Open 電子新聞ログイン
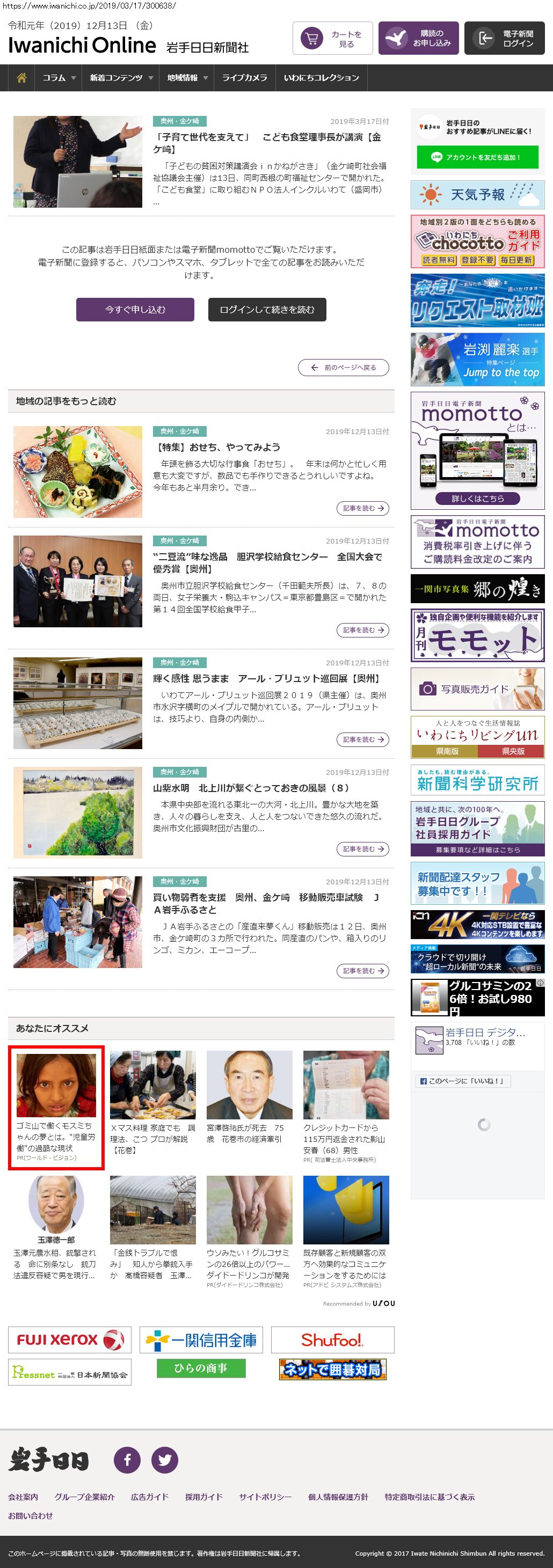Viewport: 553px width, 1568px height. tap(504, 38)
